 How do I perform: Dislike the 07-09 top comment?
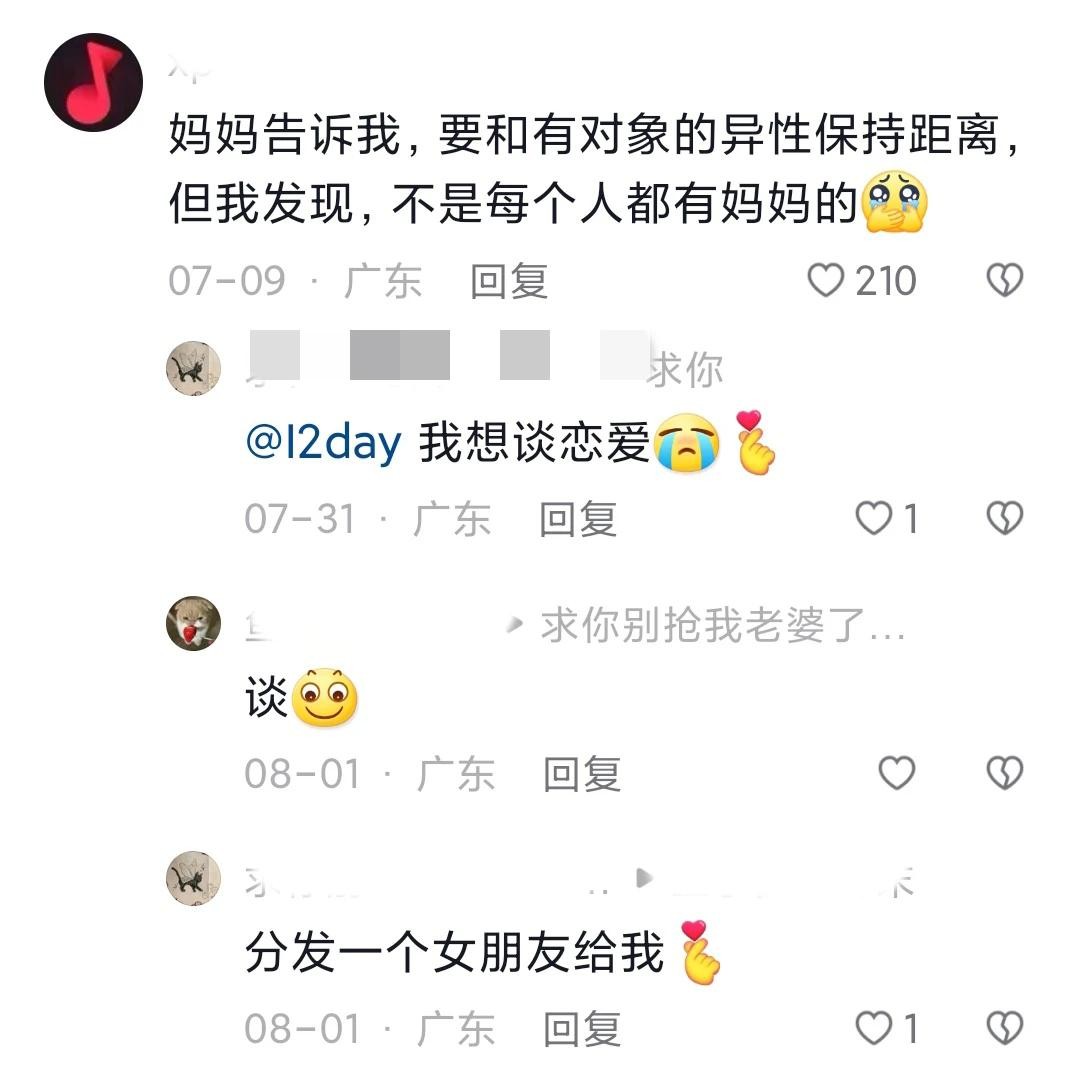coord(1004,281)
